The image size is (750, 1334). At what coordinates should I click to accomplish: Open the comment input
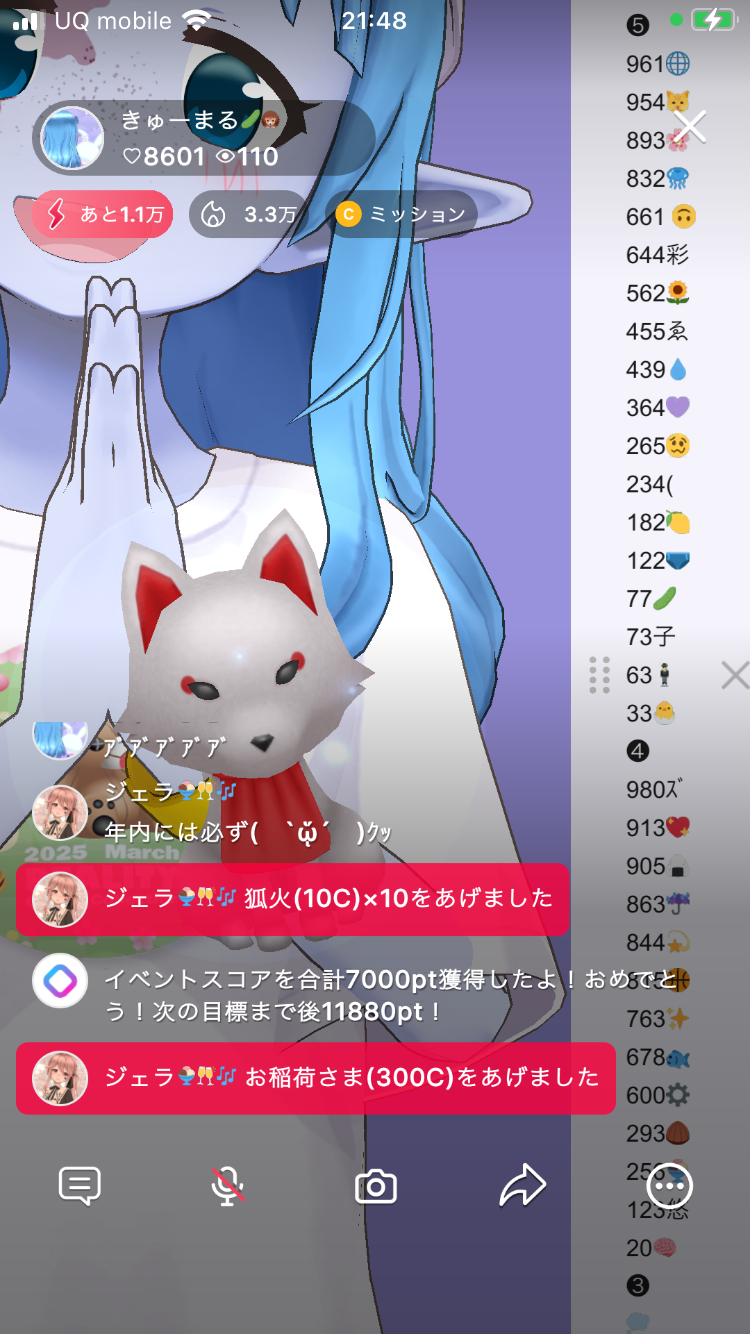80,1186
